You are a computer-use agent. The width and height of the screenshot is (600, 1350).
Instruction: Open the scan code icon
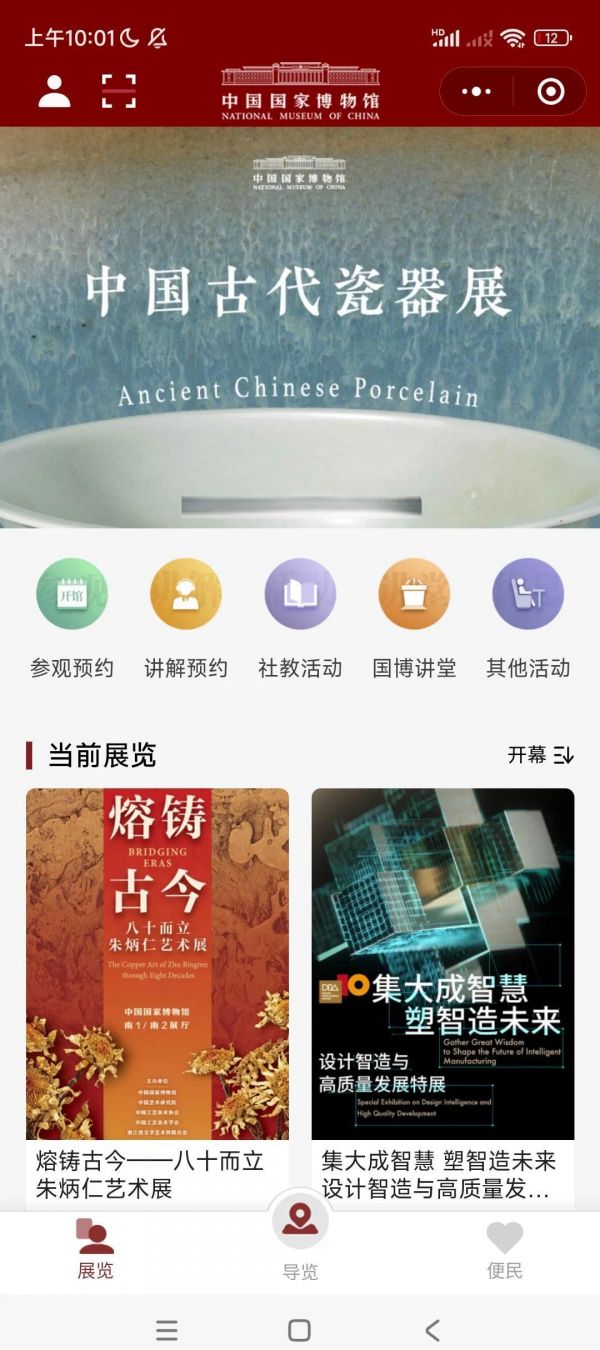coord(119,91)
